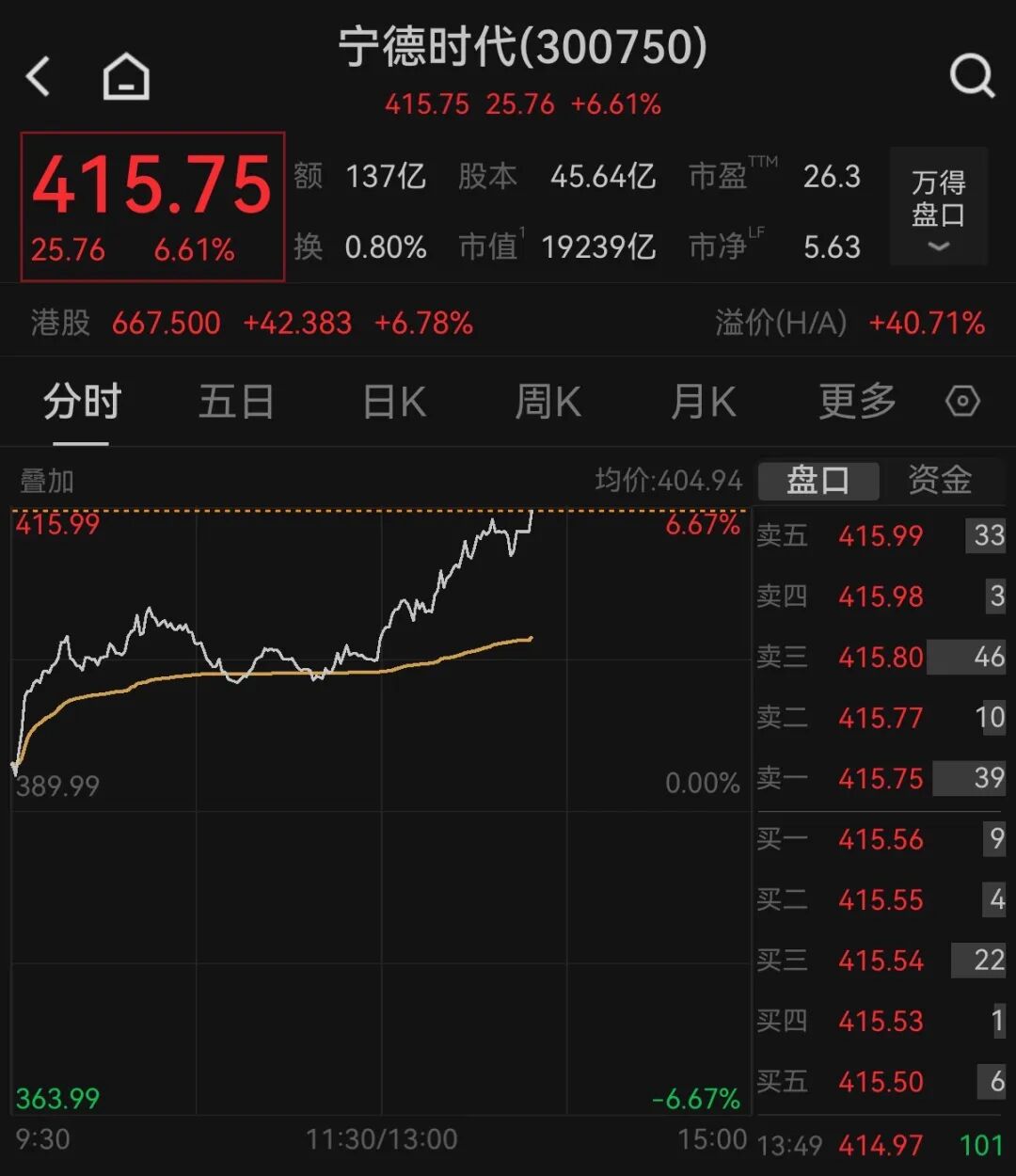Select the 日K chart tab
Image resolution: width=1016 pixels, height=1176 pixels.
(394, 403)
